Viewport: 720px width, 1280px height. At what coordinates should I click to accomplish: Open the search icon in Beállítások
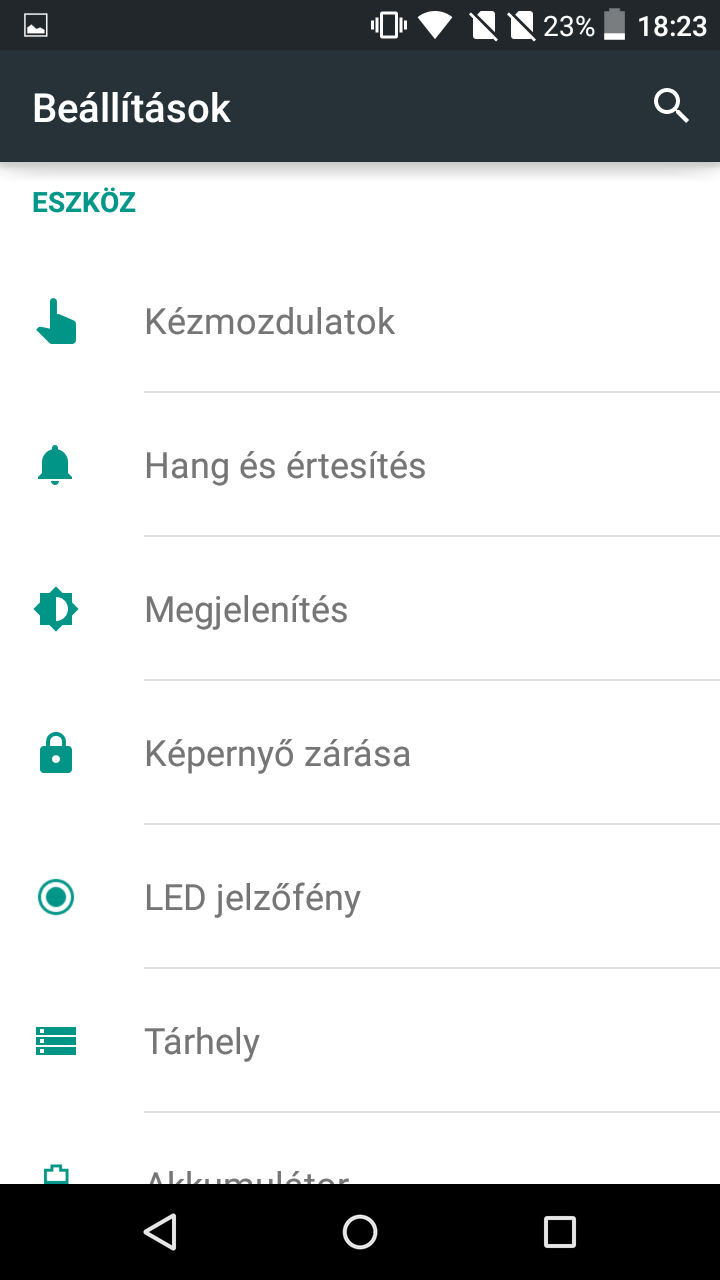671,106
